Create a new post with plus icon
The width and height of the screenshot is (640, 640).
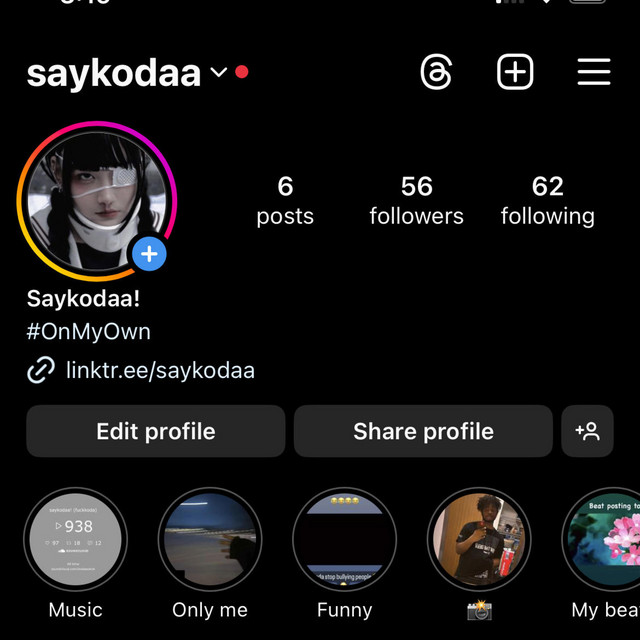(x=515, y=73)
